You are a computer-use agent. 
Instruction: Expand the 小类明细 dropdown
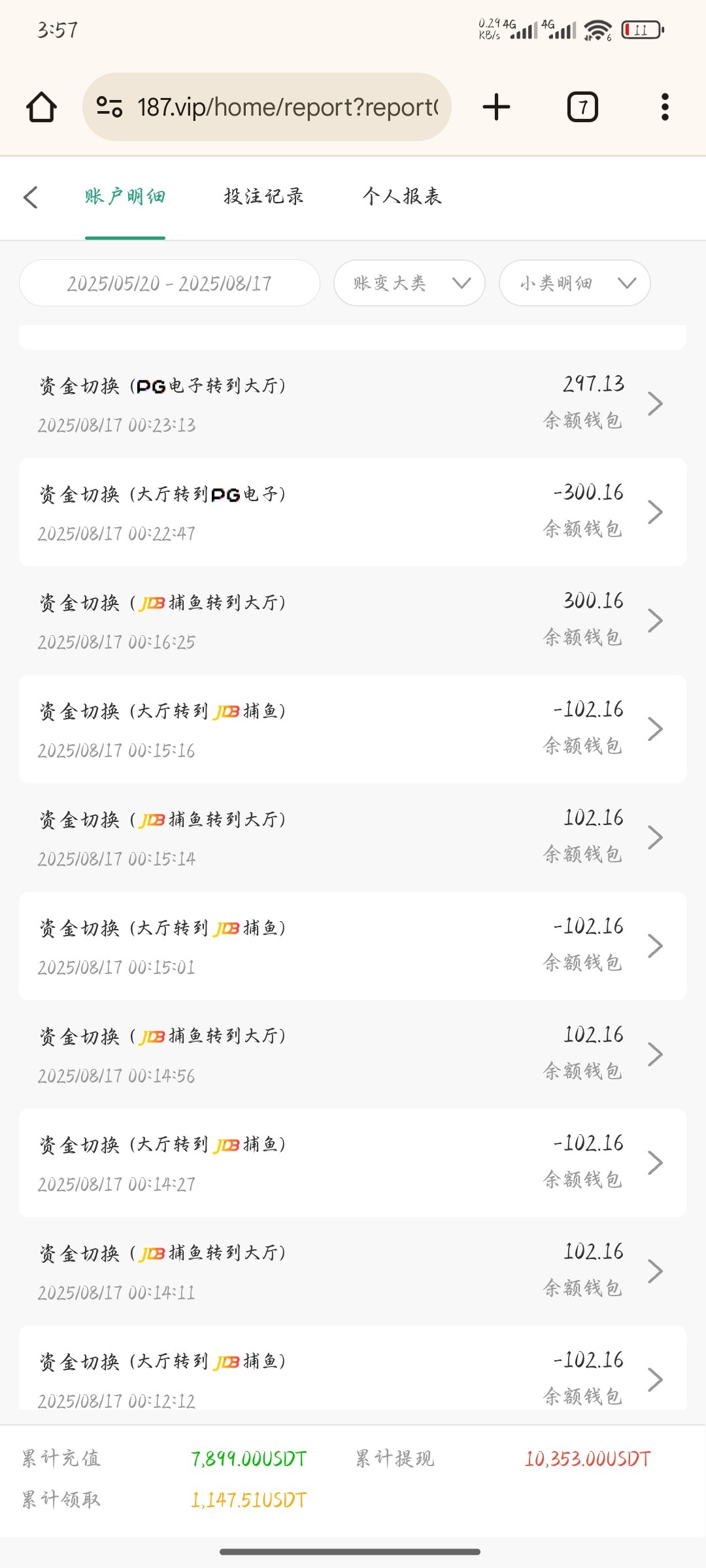point(575,284)
